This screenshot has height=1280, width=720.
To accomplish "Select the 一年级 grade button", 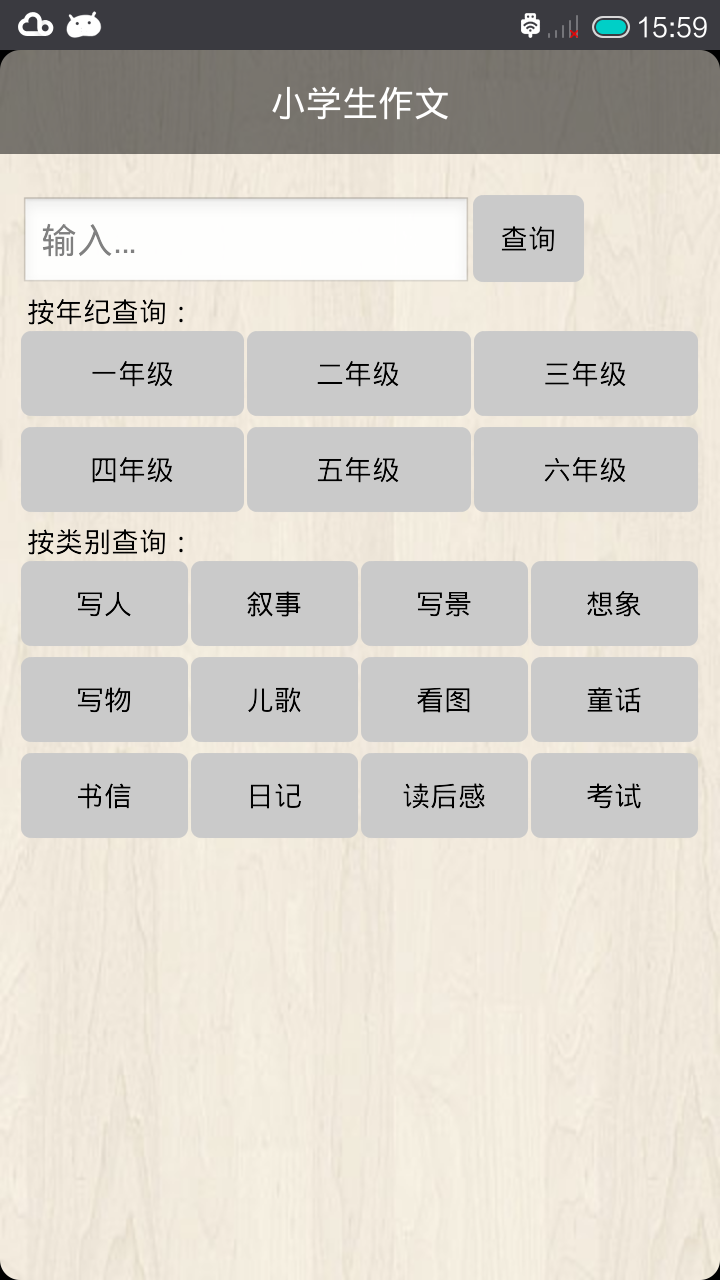I will tap(132, 374).
